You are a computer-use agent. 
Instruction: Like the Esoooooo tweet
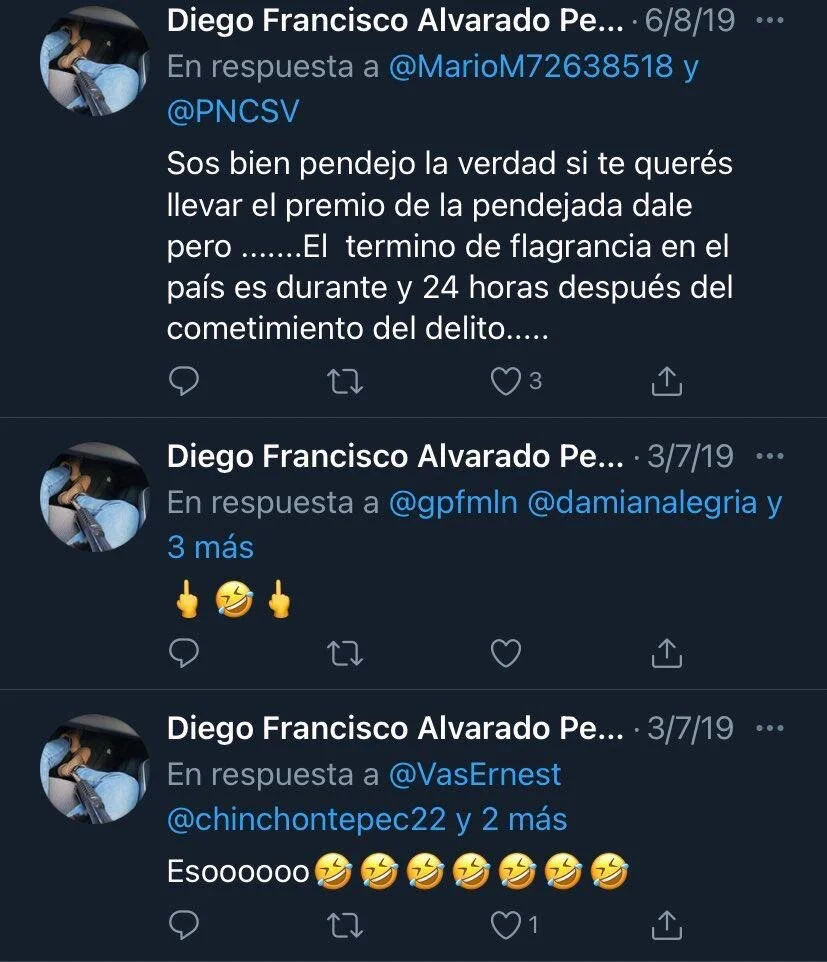pos(507,926)
